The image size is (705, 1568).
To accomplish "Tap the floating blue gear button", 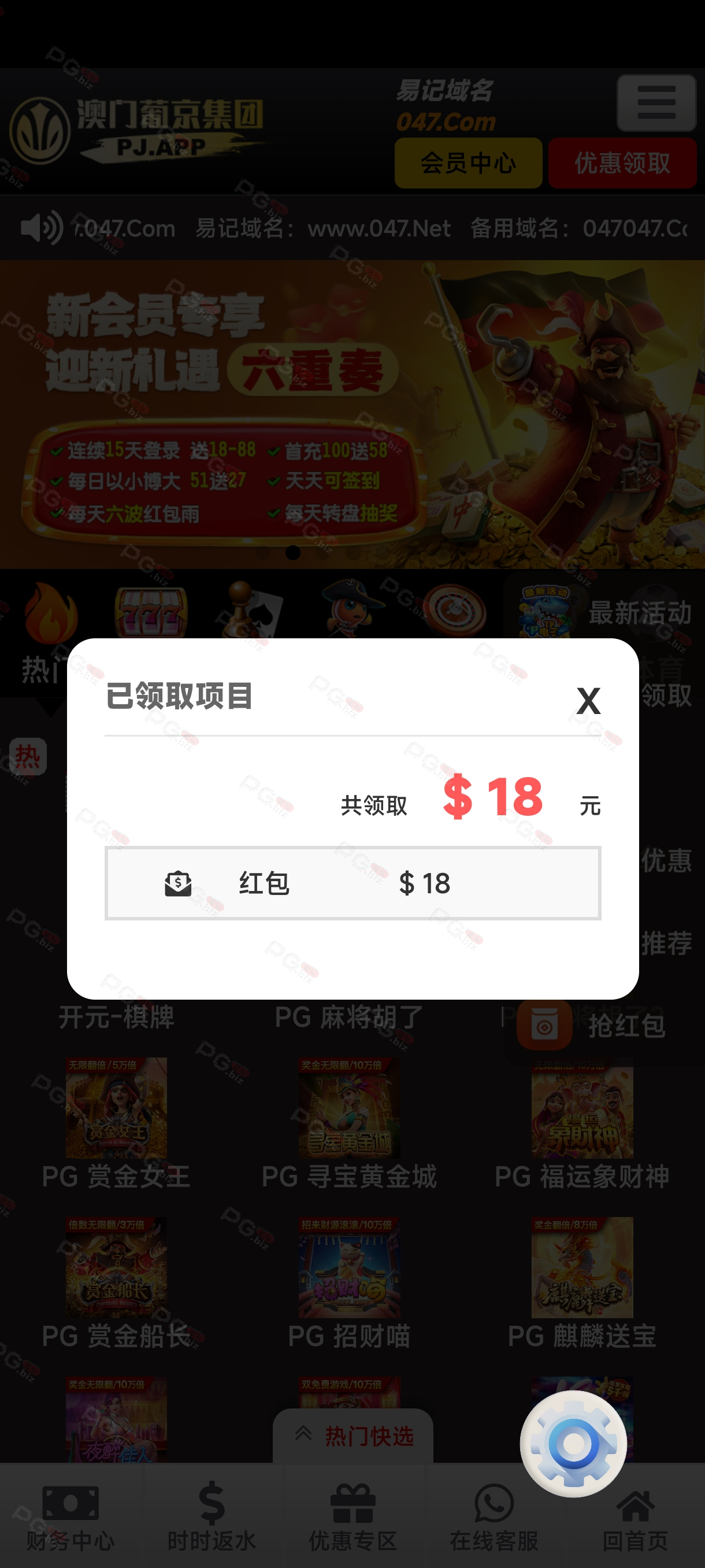I will (574, 1443).
